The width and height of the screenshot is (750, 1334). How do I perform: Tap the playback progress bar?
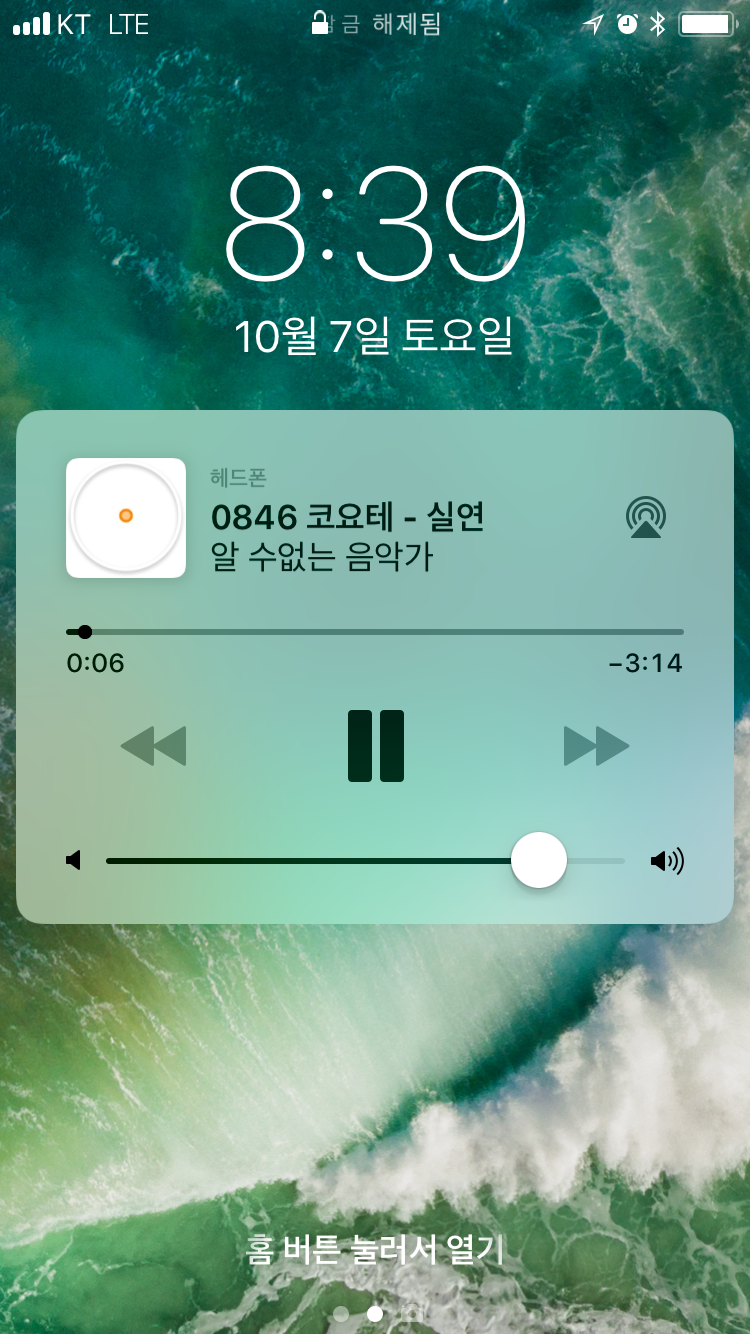[375, 632]
